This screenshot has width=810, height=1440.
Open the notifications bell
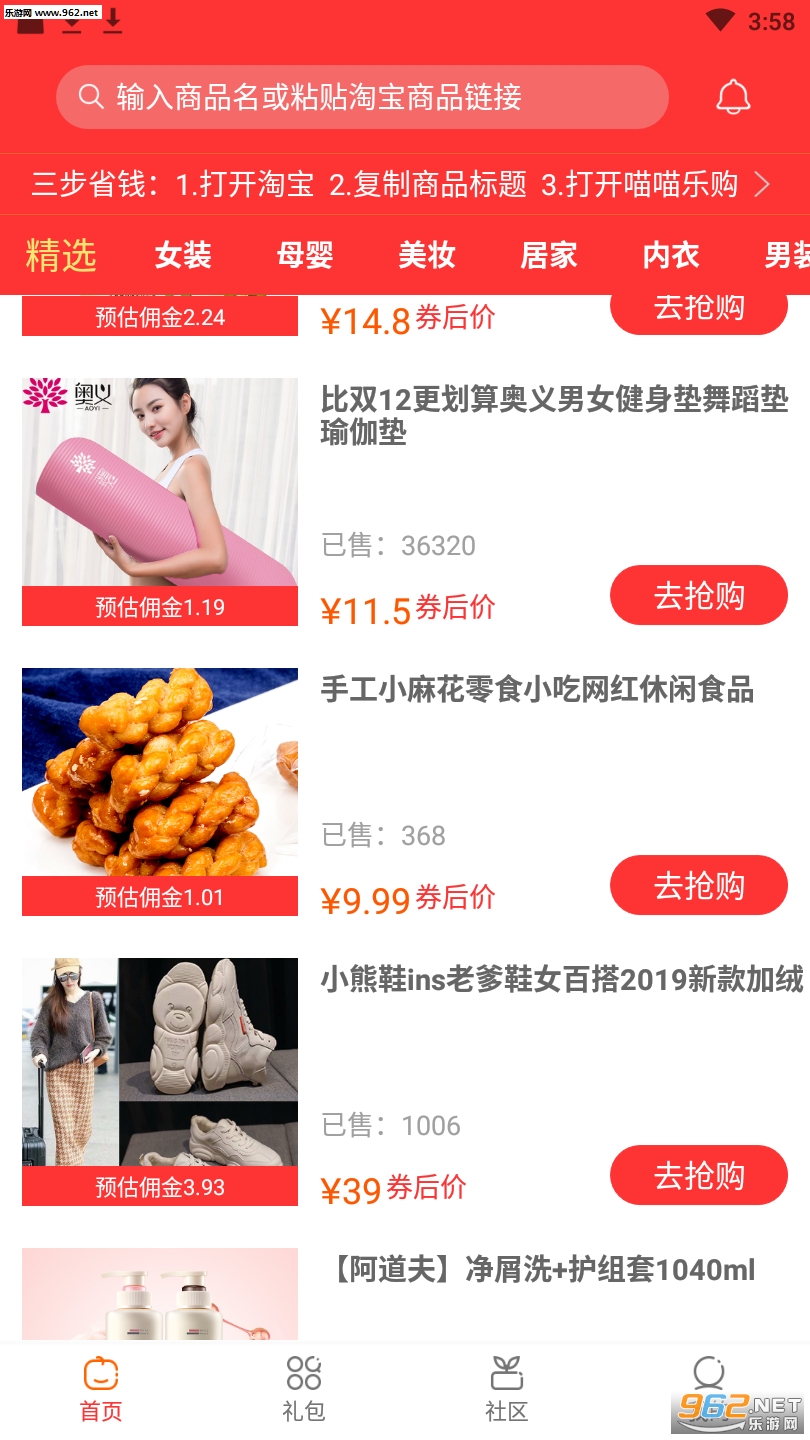click(733, 97)
